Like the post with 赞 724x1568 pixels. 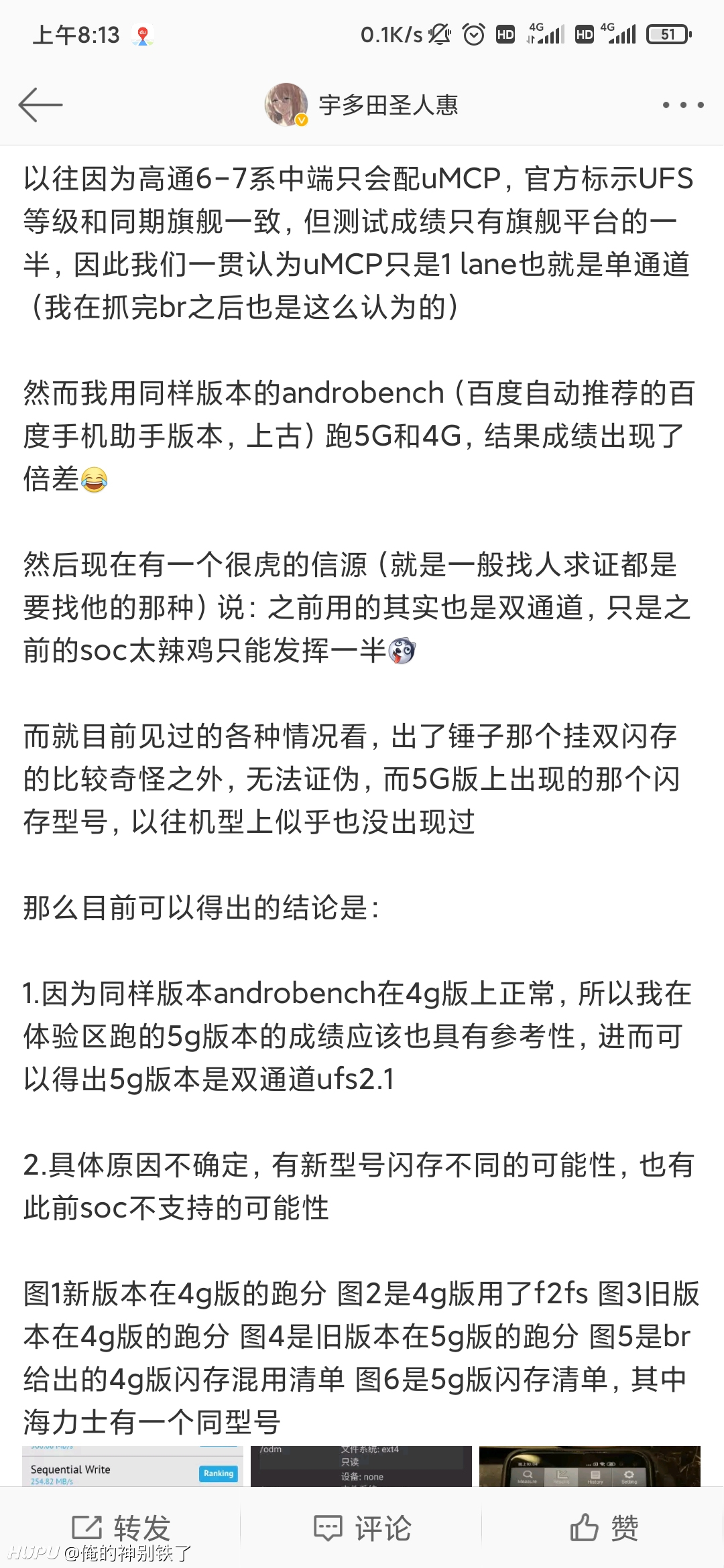603,1528
